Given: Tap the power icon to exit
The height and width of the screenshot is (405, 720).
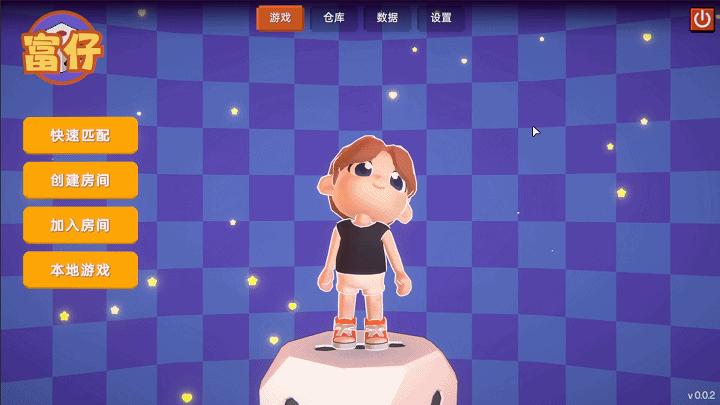Looking at the screenshot, I should (702, 19).
